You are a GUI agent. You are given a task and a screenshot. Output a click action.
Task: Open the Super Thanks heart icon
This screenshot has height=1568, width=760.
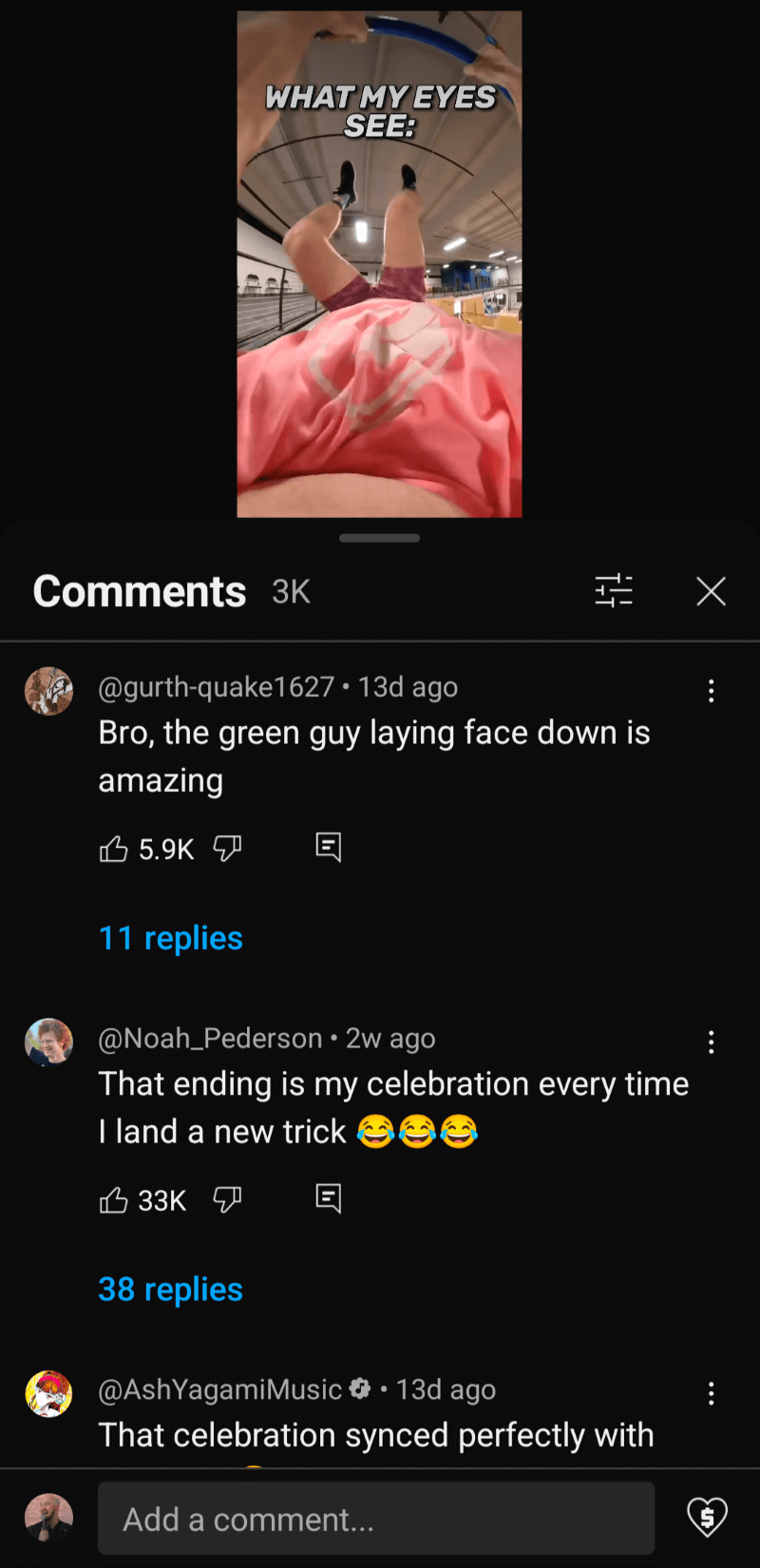(707, 1518)
